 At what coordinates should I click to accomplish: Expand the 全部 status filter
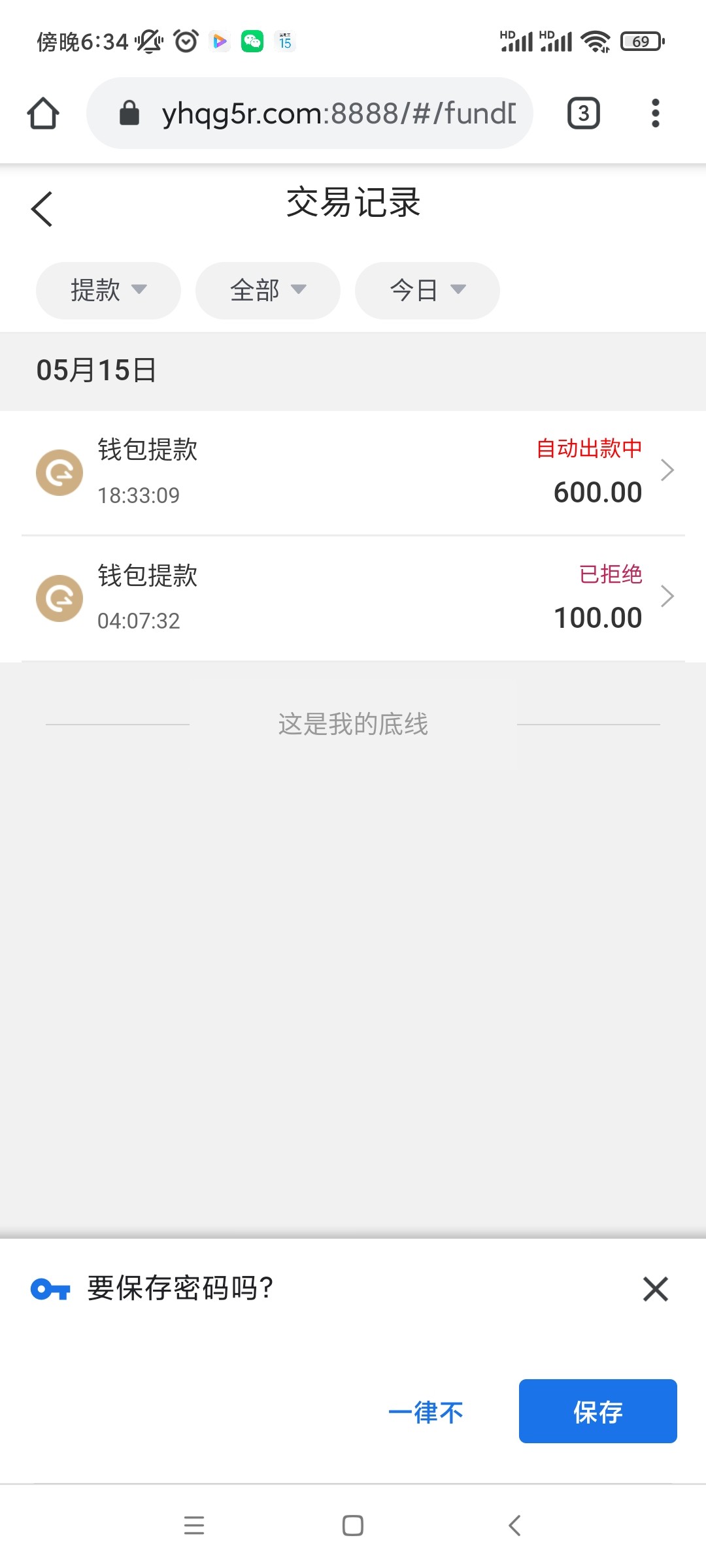pos(268,290)
